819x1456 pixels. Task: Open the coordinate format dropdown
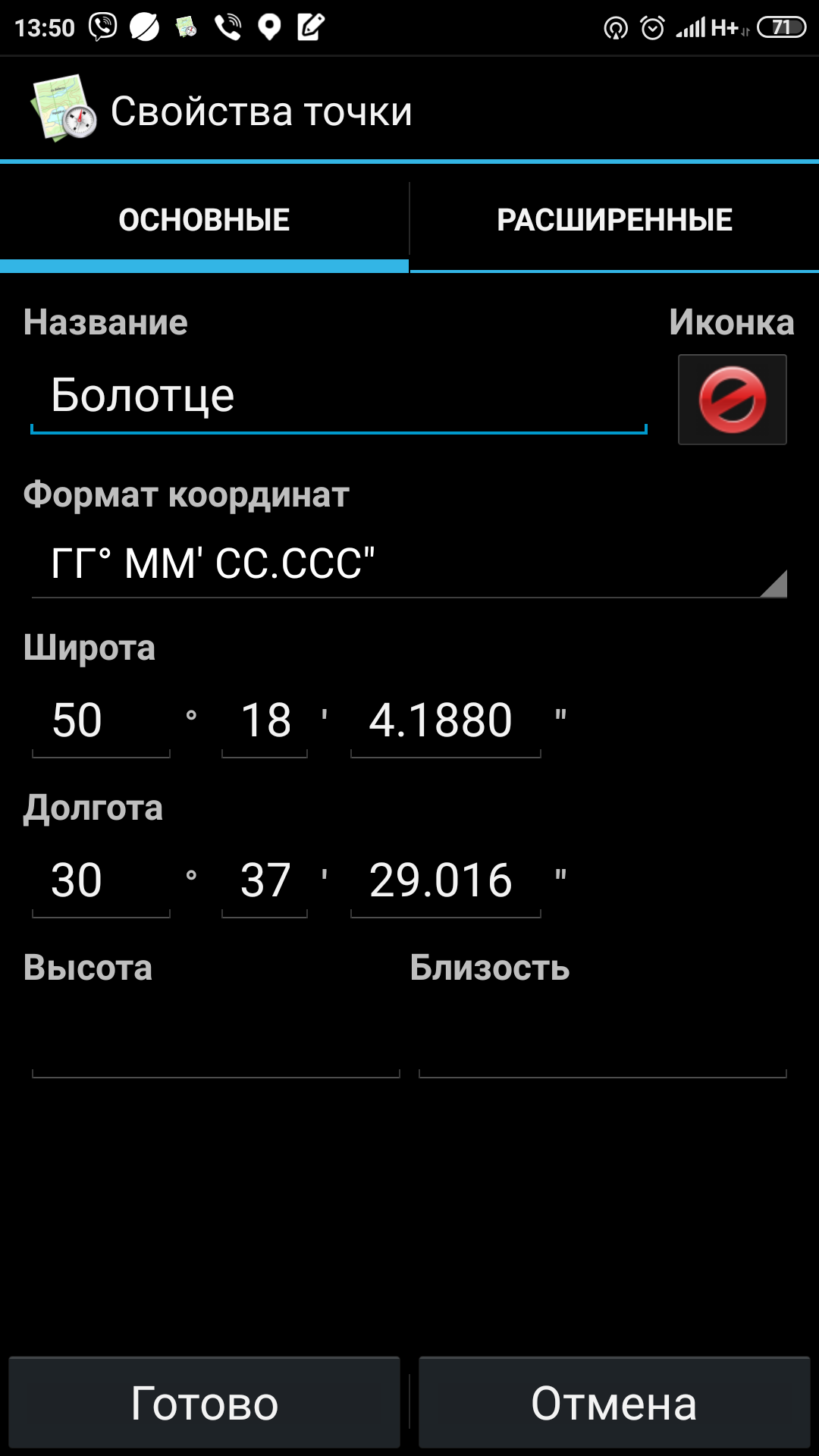pos(409,564)
